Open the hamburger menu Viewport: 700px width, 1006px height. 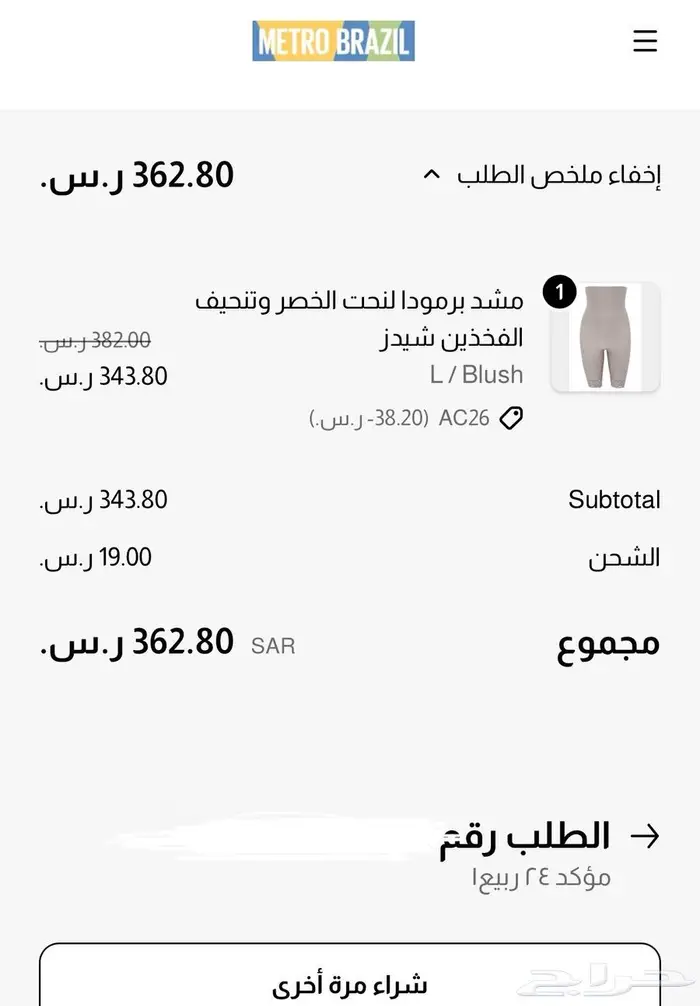click(645, 41)
